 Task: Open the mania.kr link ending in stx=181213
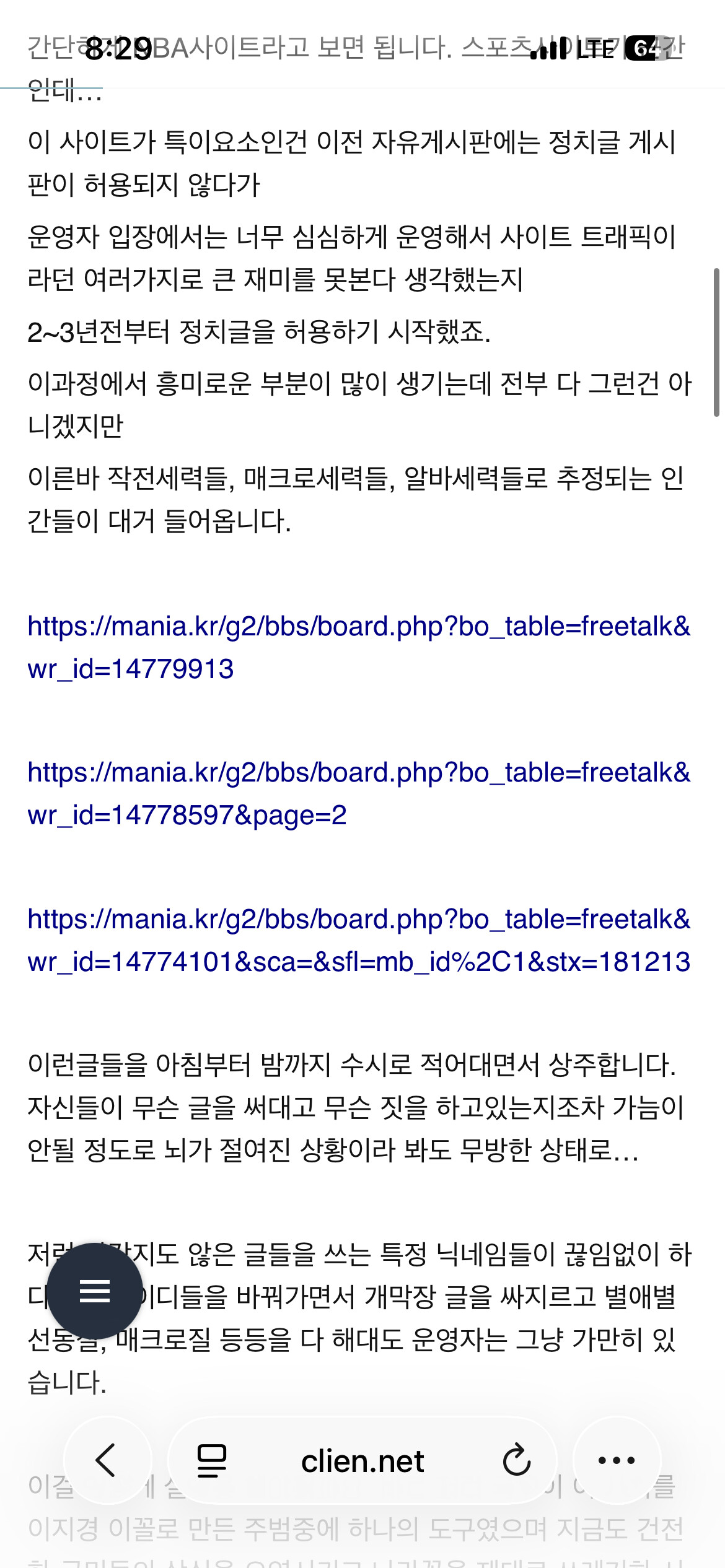(359, 941)
